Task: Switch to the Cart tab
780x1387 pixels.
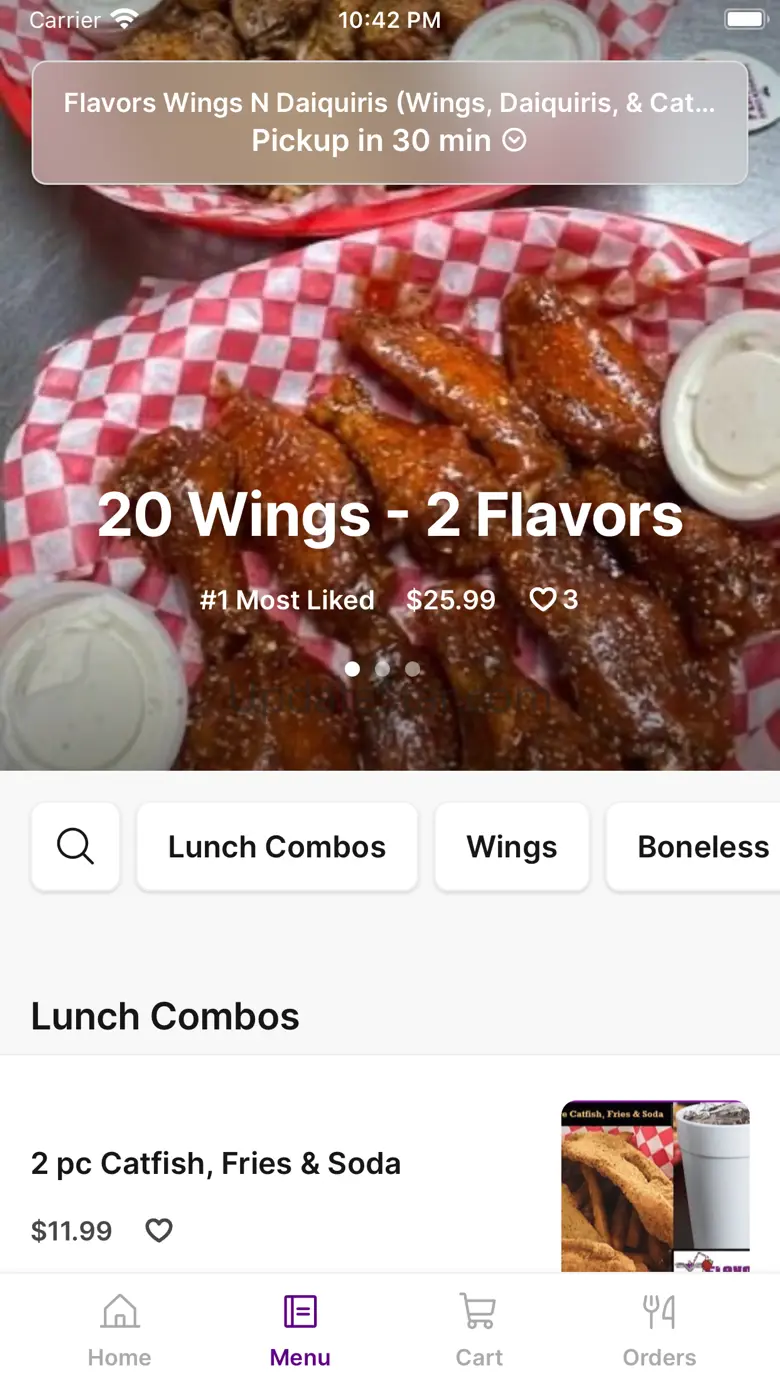Action: point(479,1329)
